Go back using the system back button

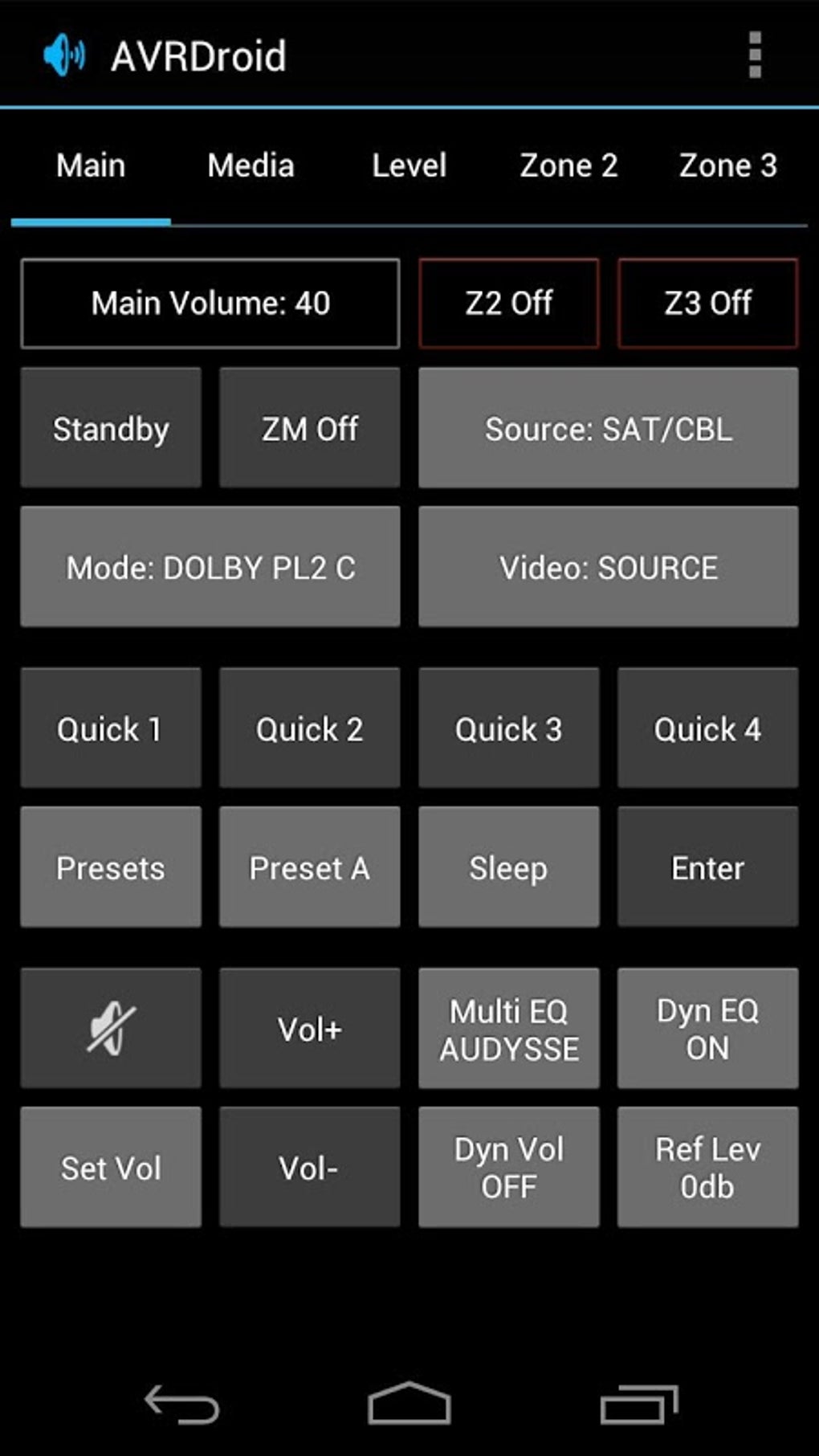(x=182, y=1405)
